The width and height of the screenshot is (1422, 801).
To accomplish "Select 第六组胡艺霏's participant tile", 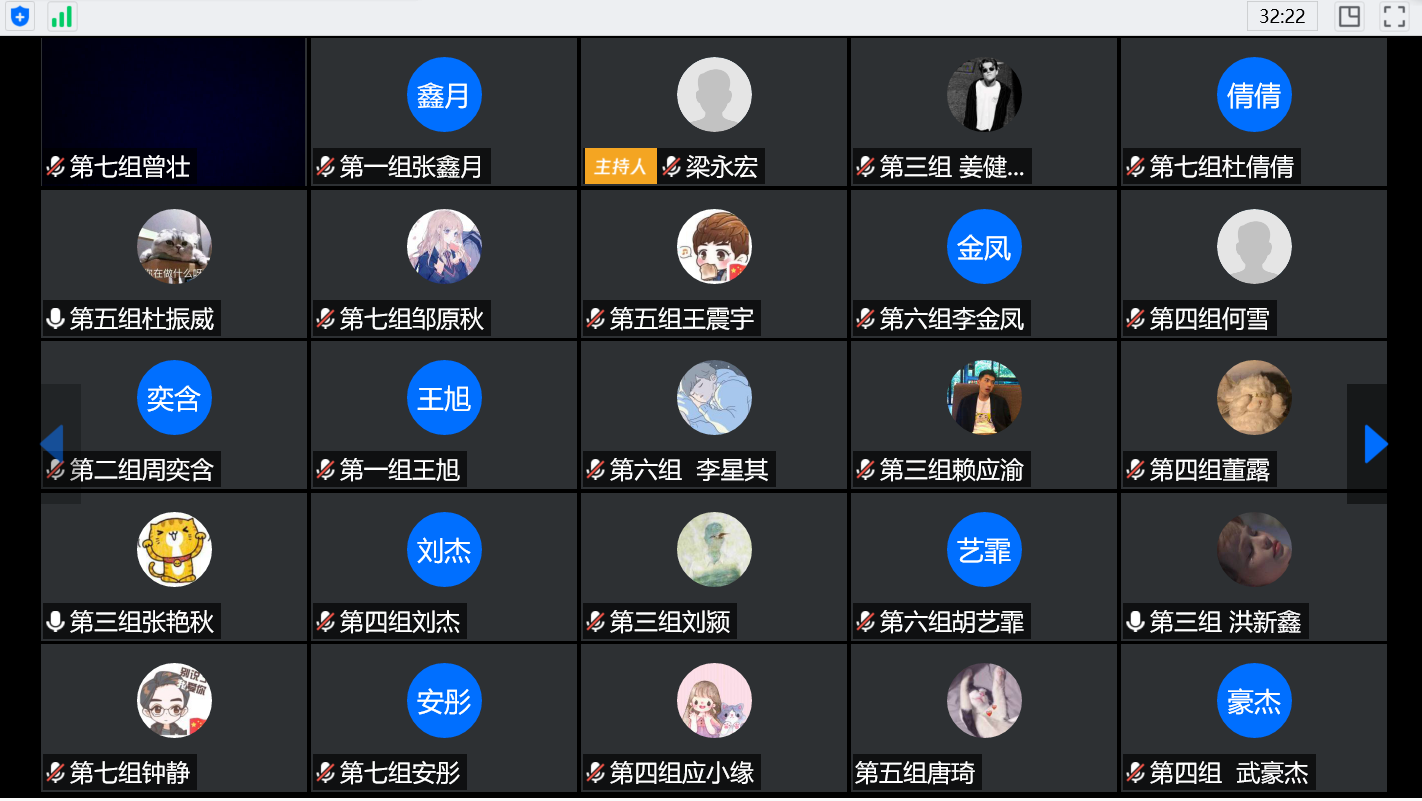I will point(984,566).
